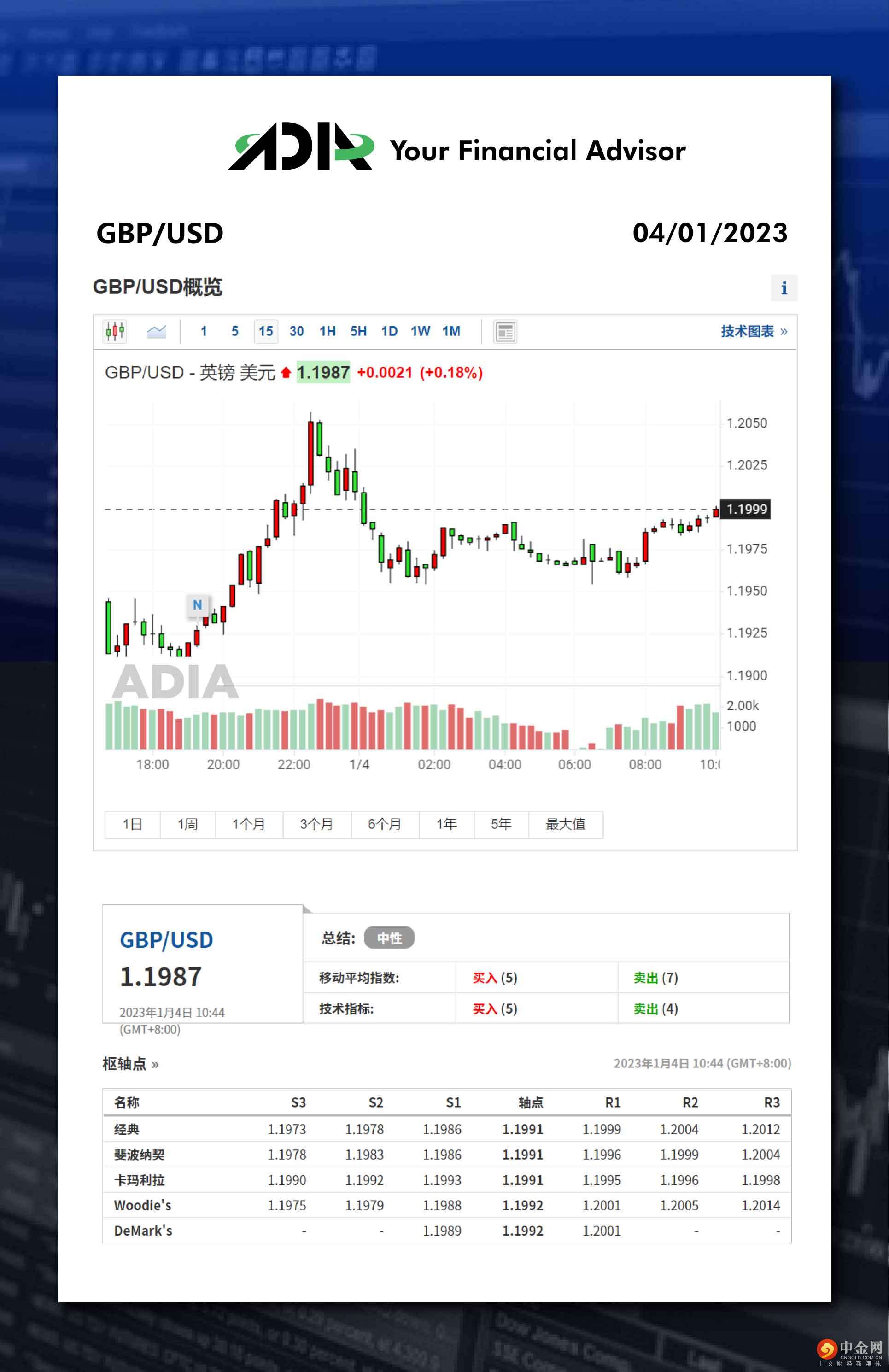Image resolution: width=889 pixels, height=1372 pixels.
Task: Select the 30-minute interval
Action: click(x=296, y=331)
